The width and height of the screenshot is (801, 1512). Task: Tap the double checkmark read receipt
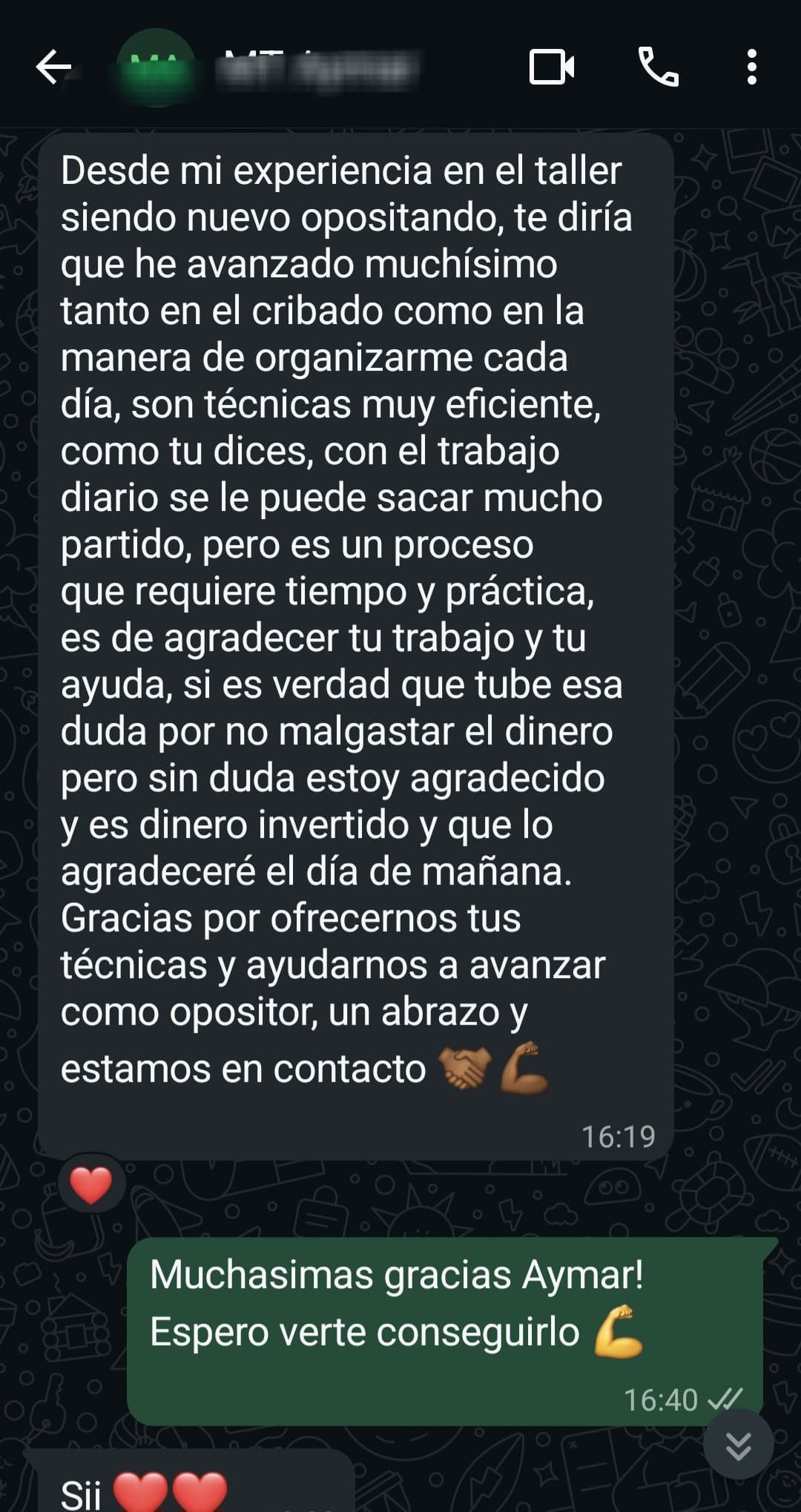click(724, 1400)
